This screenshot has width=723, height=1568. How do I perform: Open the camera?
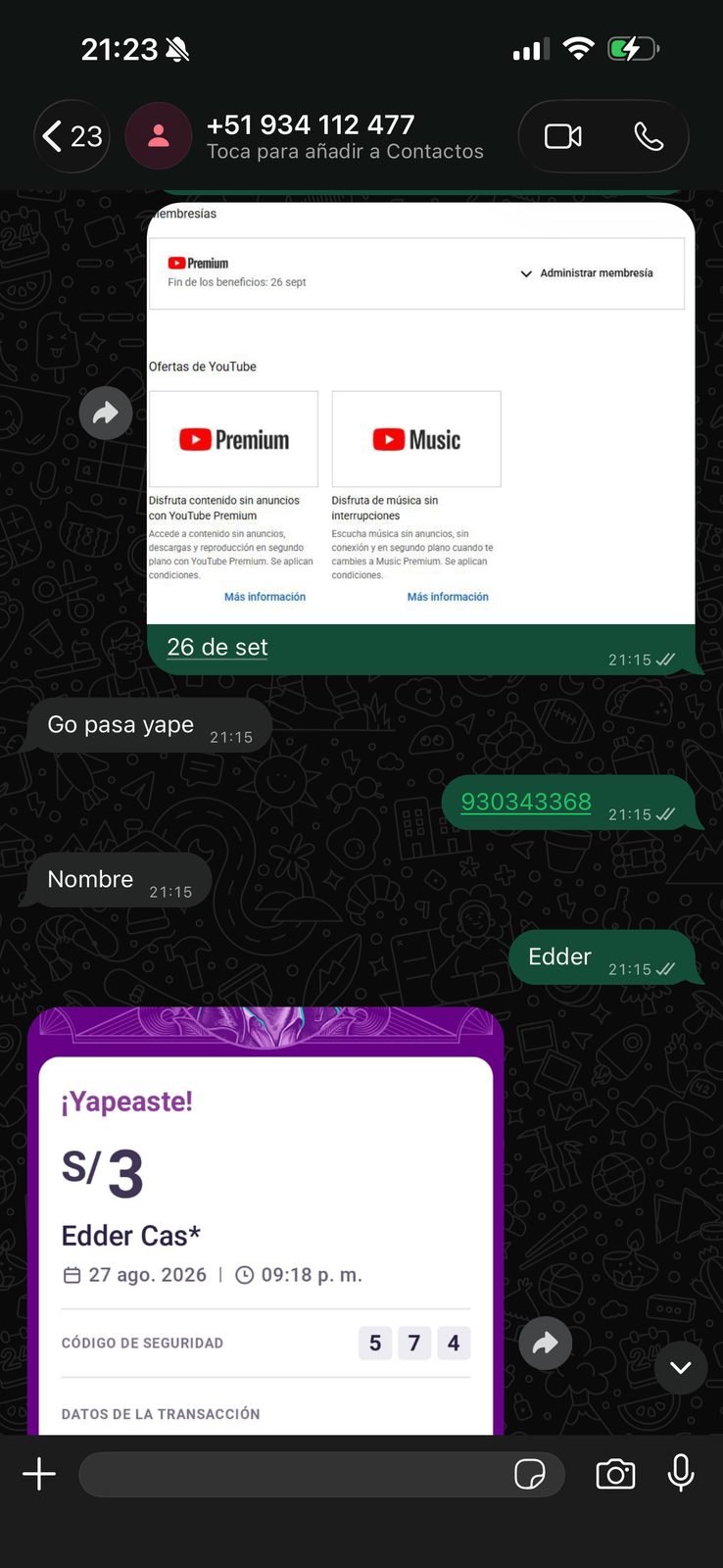pos(615,1474)
